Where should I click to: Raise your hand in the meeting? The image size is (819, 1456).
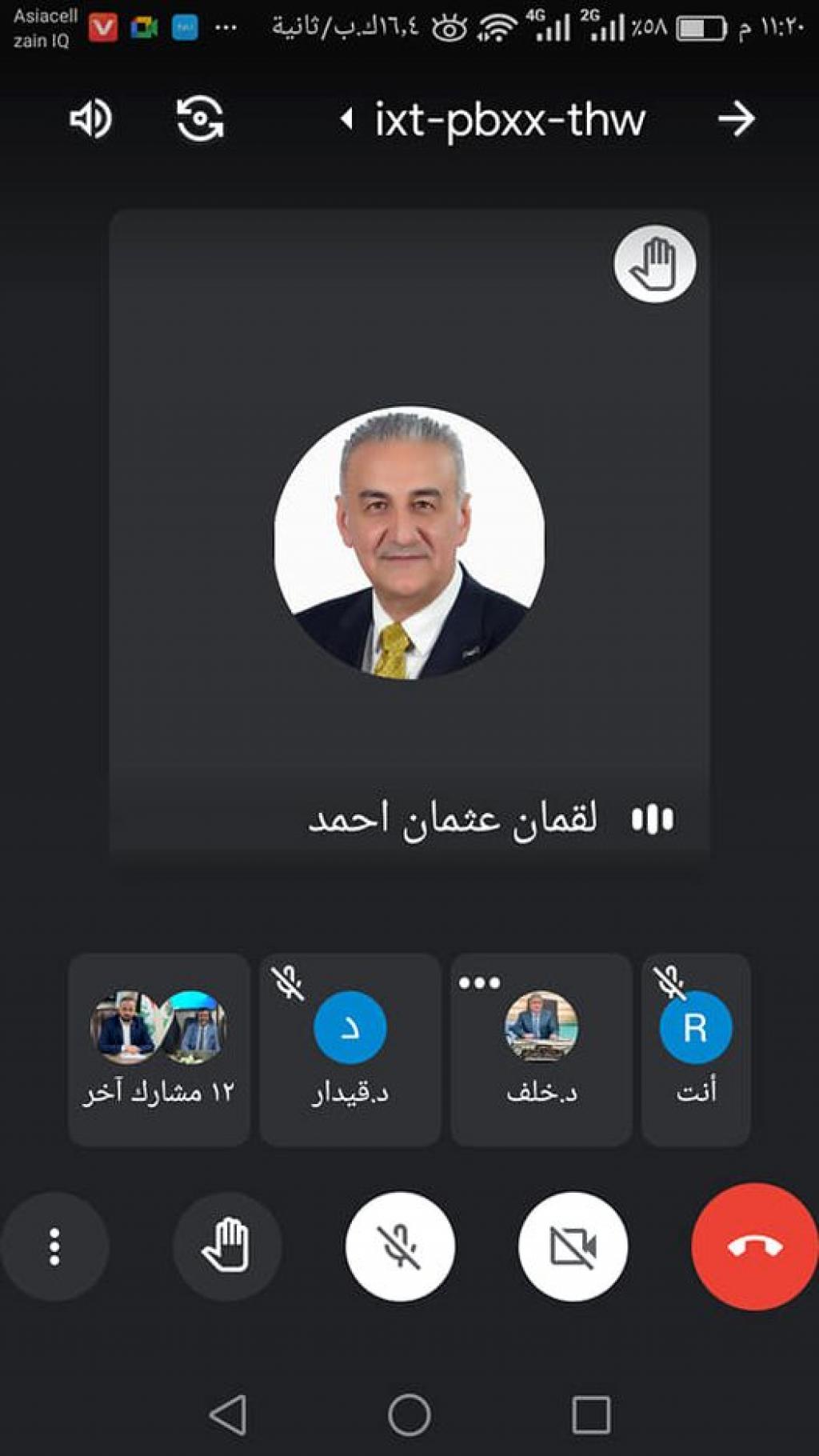pos(227,1246)
